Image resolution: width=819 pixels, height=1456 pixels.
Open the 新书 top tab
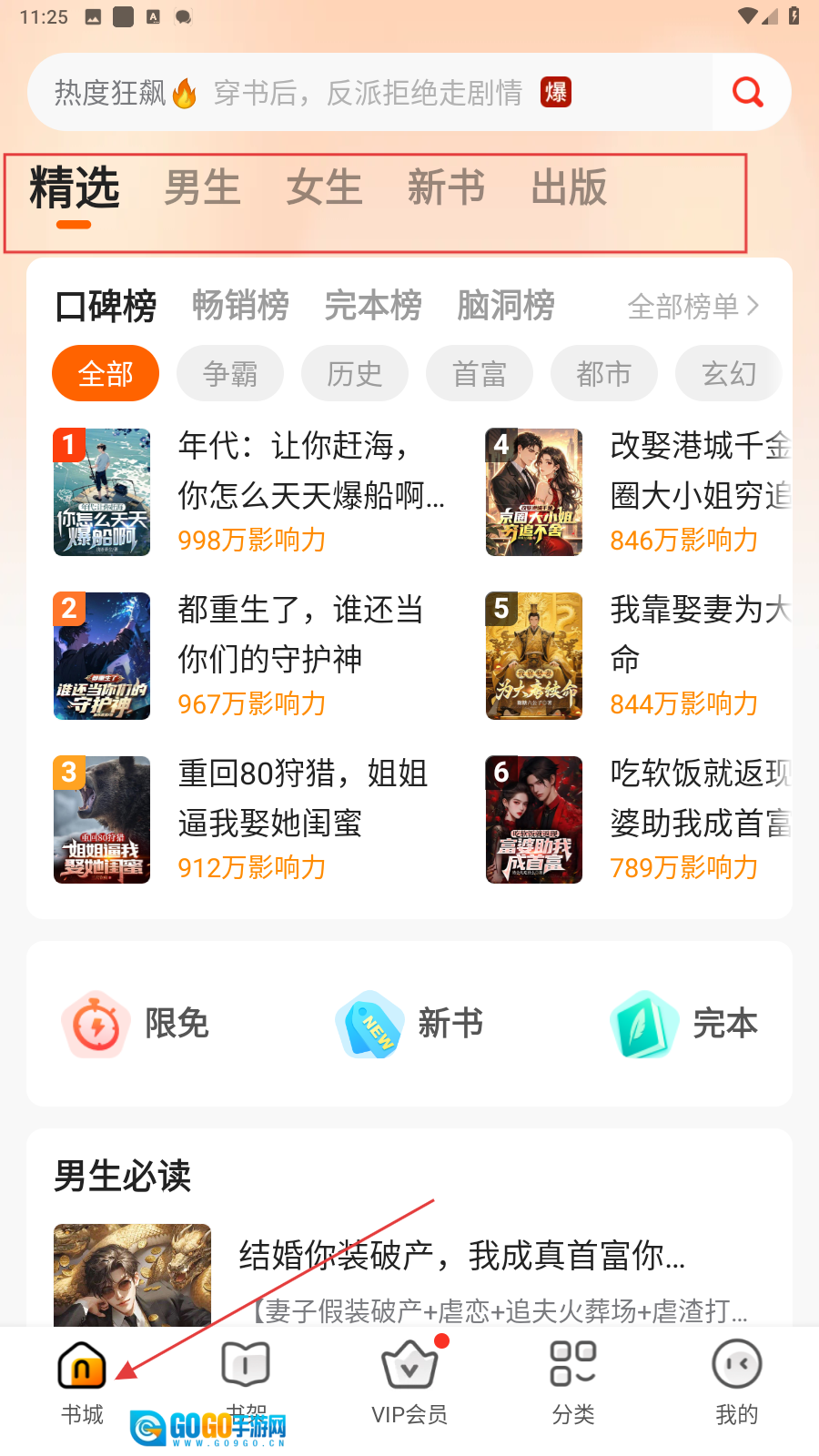point(446,188)
